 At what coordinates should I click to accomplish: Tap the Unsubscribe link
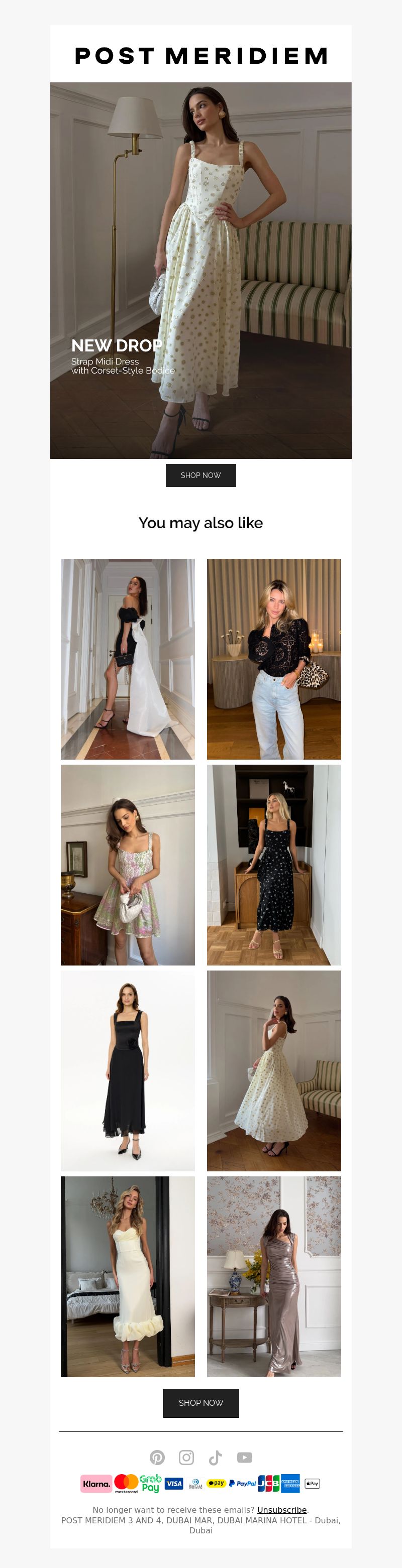click(x=281, y=1510)
